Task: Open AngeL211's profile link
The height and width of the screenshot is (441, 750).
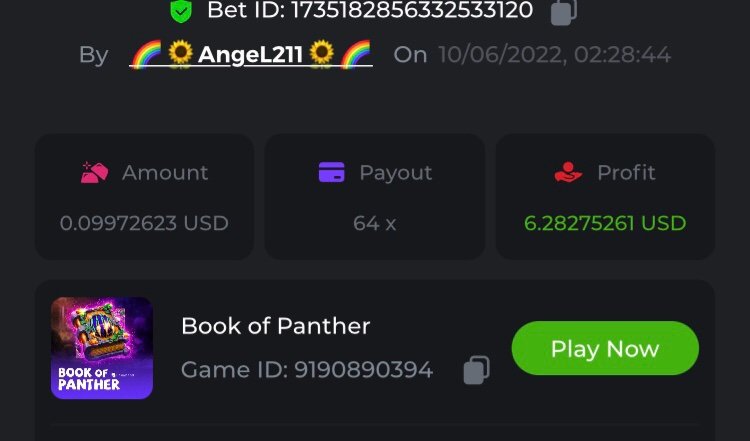Action: tap(251, 54)
